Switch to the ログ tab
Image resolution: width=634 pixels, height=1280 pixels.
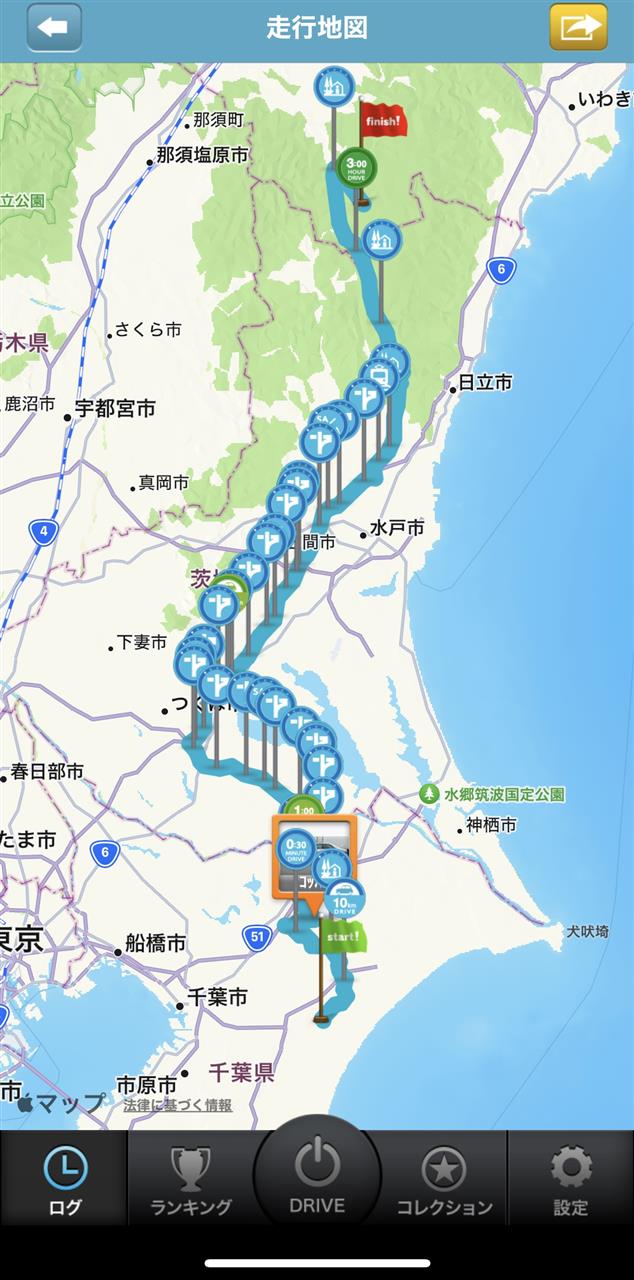click(x=65, y=1178)
